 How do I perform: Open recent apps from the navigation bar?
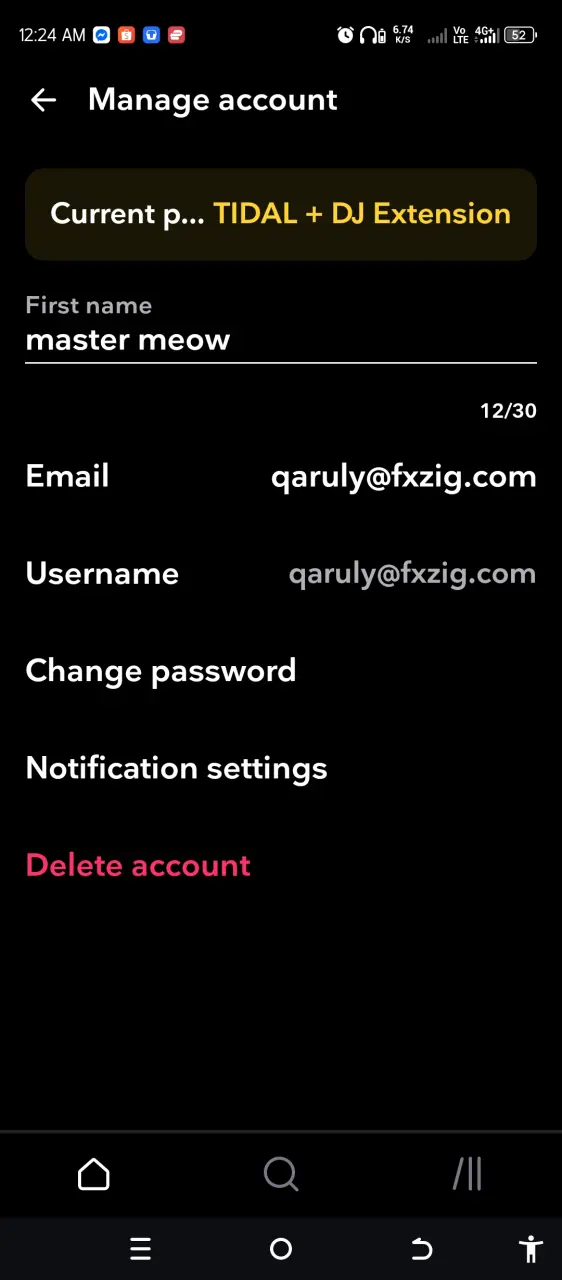tap(140, 1249)
